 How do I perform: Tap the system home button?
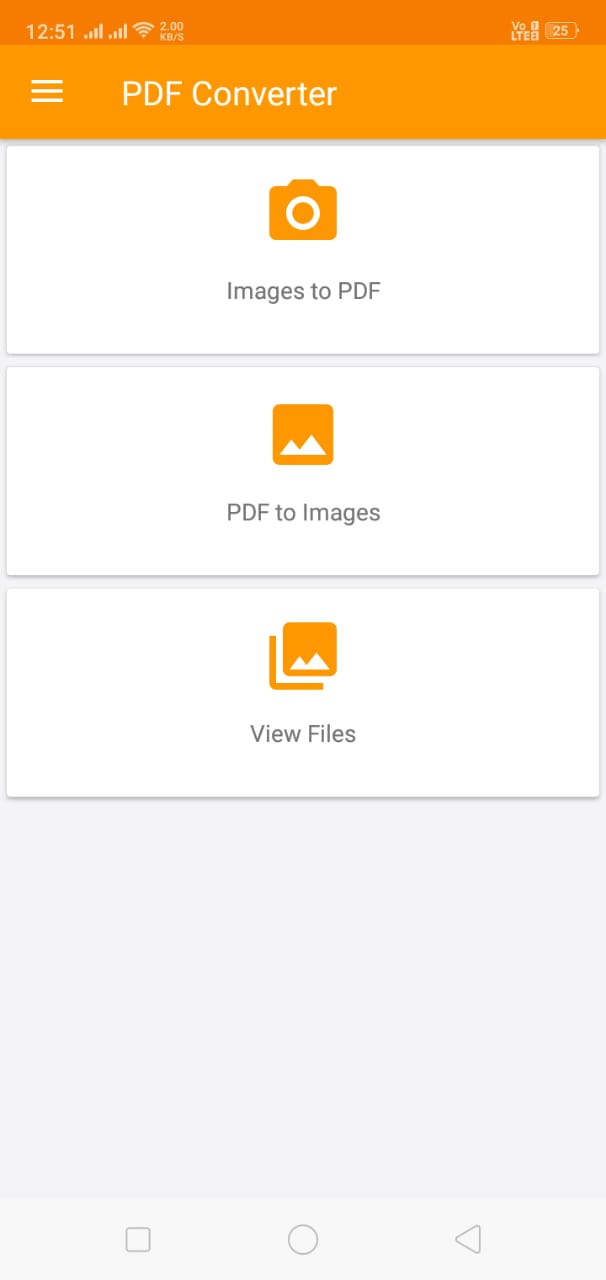[x=303, y=1240]
